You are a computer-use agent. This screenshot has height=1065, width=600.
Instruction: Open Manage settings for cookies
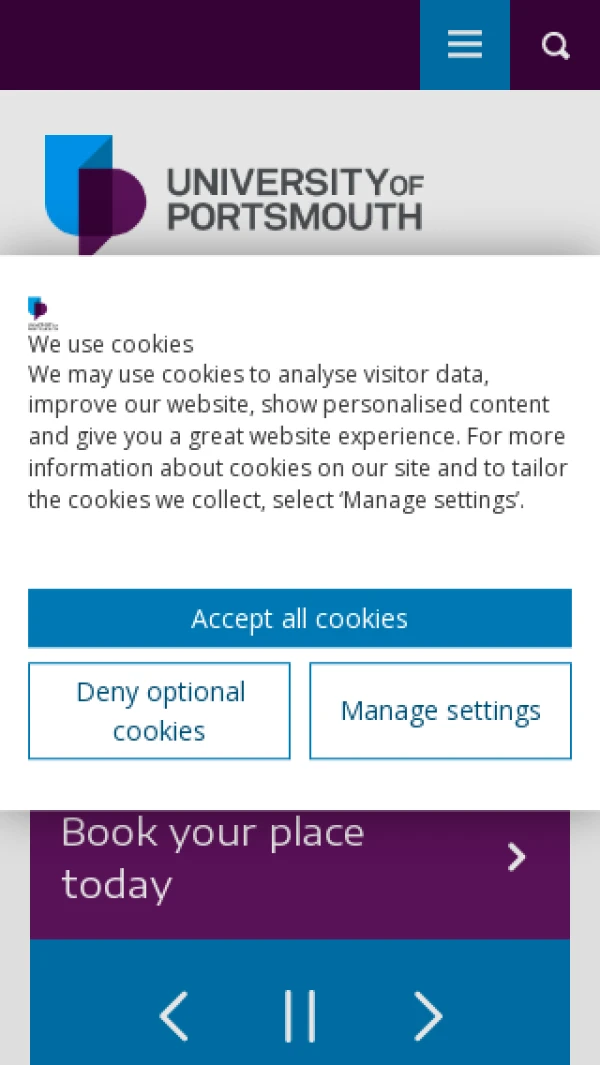coord(440,710)
